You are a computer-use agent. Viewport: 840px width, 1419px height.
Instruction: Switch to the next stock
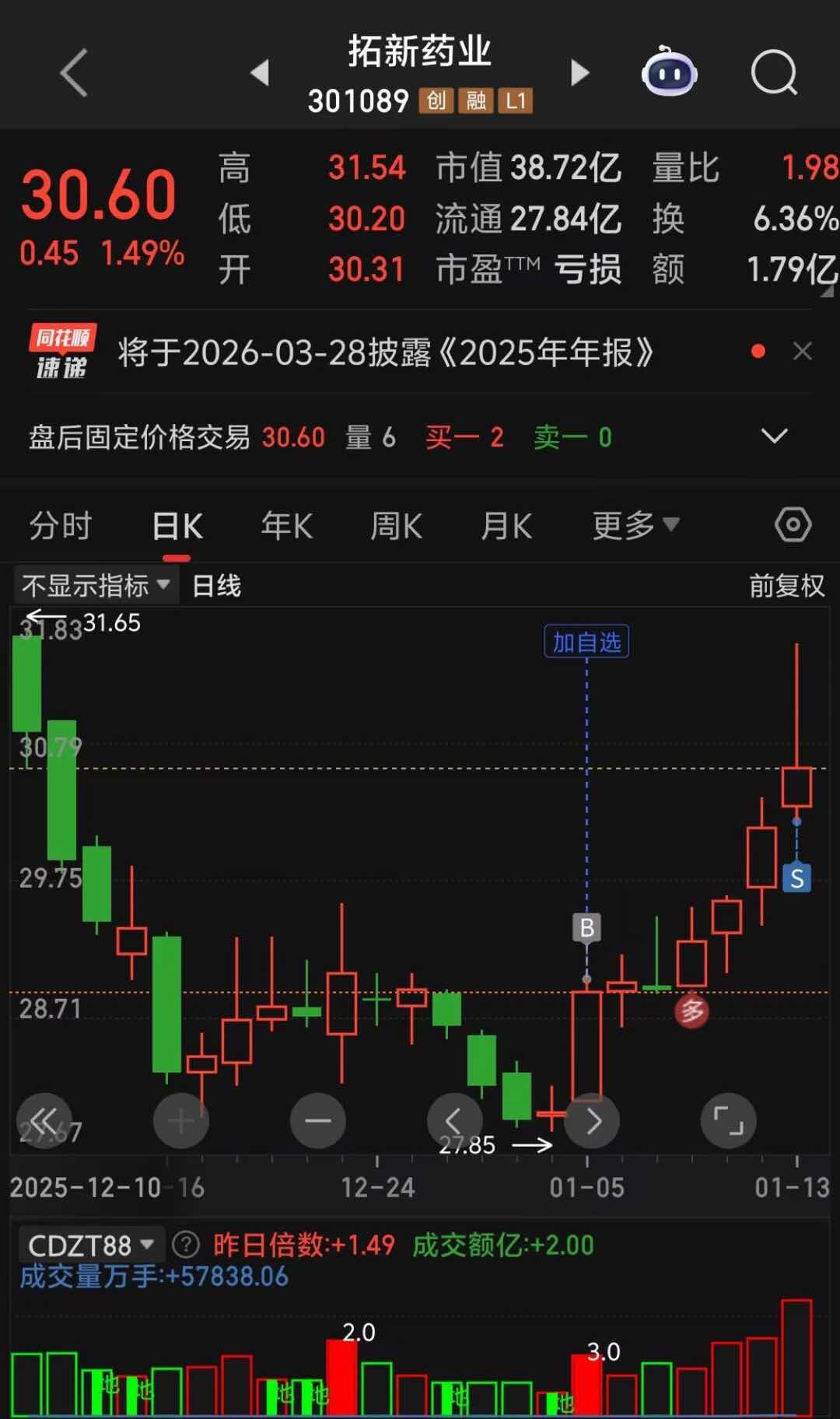click(x=579, y=73)
